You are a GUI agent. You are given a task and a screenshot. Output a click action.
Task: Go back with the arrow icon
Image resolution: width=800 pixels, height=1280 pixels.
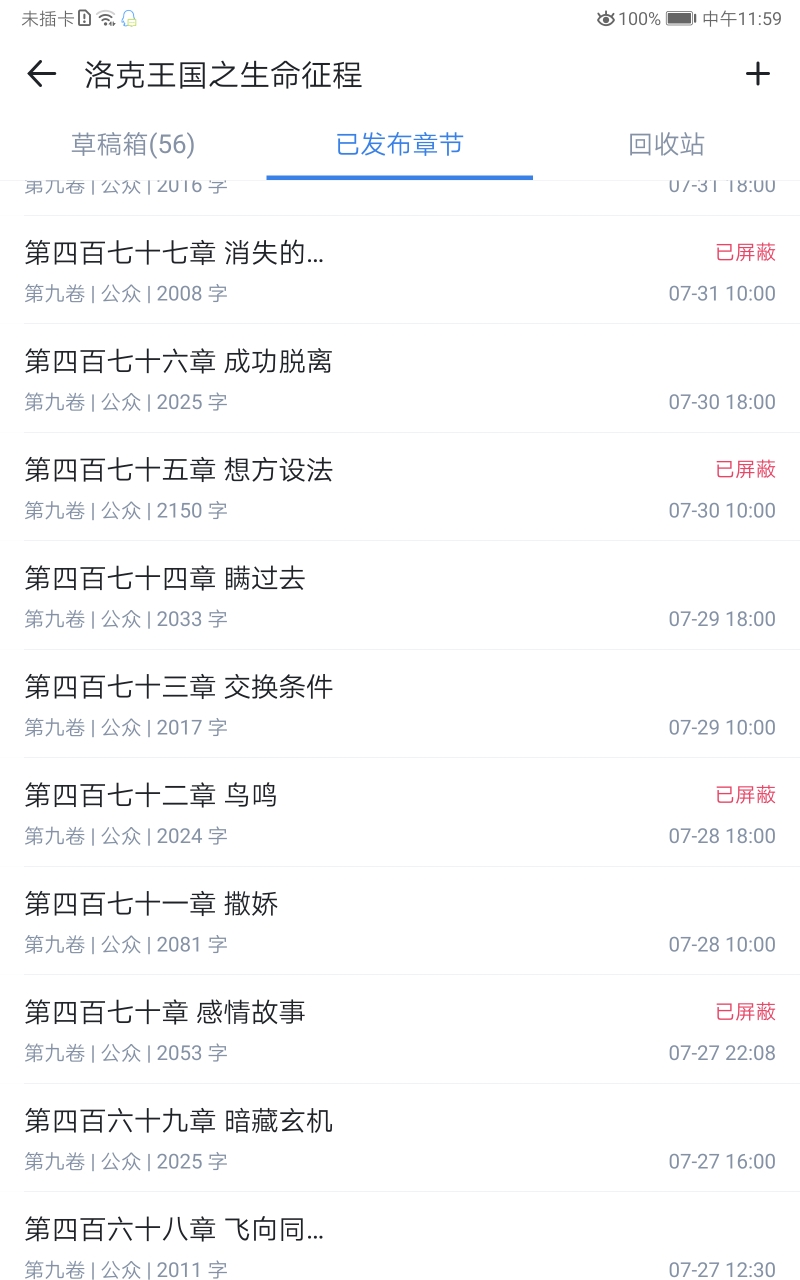(x=41, y=74)
